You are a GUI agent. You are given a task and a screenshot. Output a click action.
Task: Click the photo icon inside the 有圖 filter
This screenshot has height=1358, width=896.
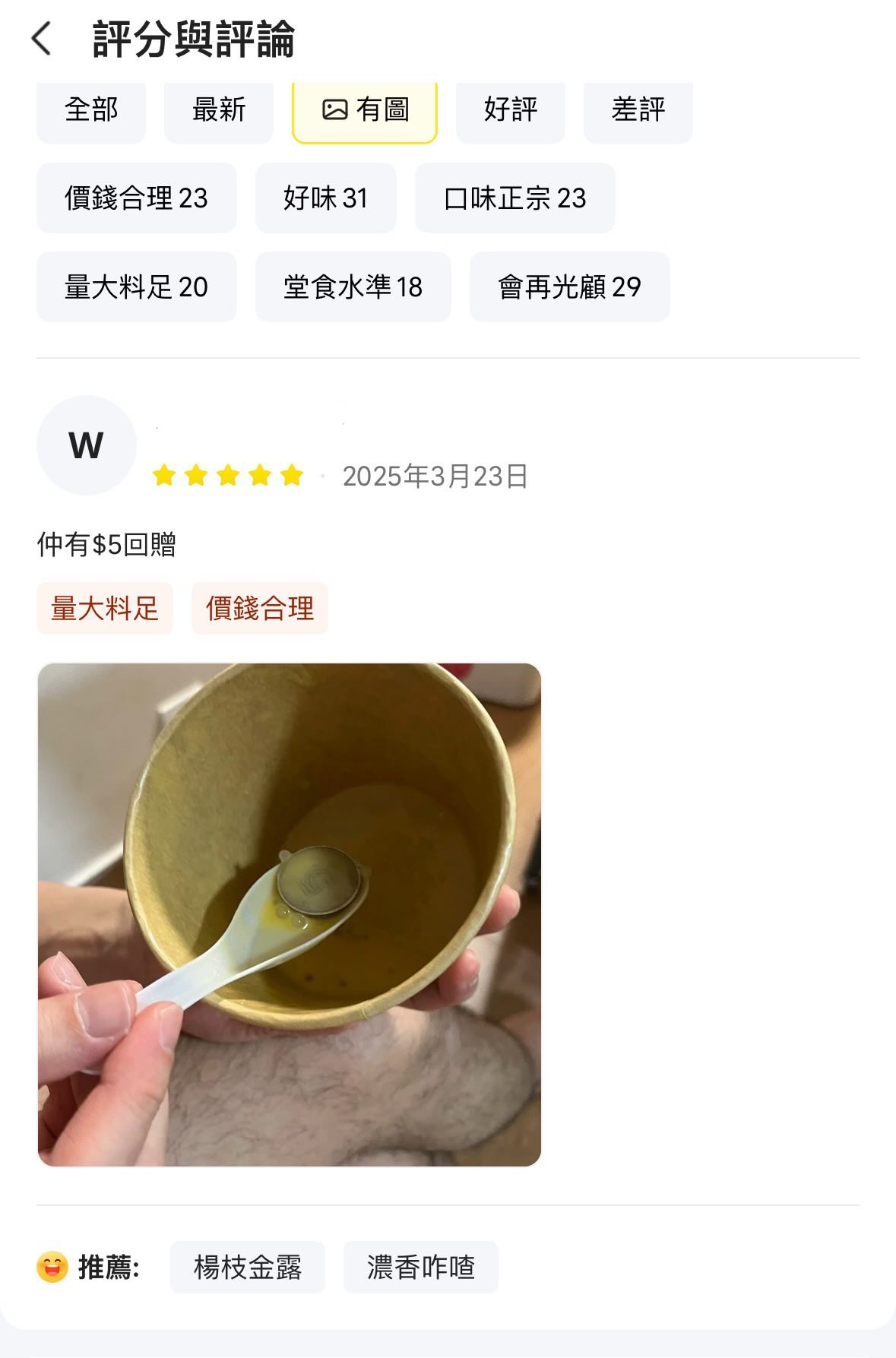334,111
